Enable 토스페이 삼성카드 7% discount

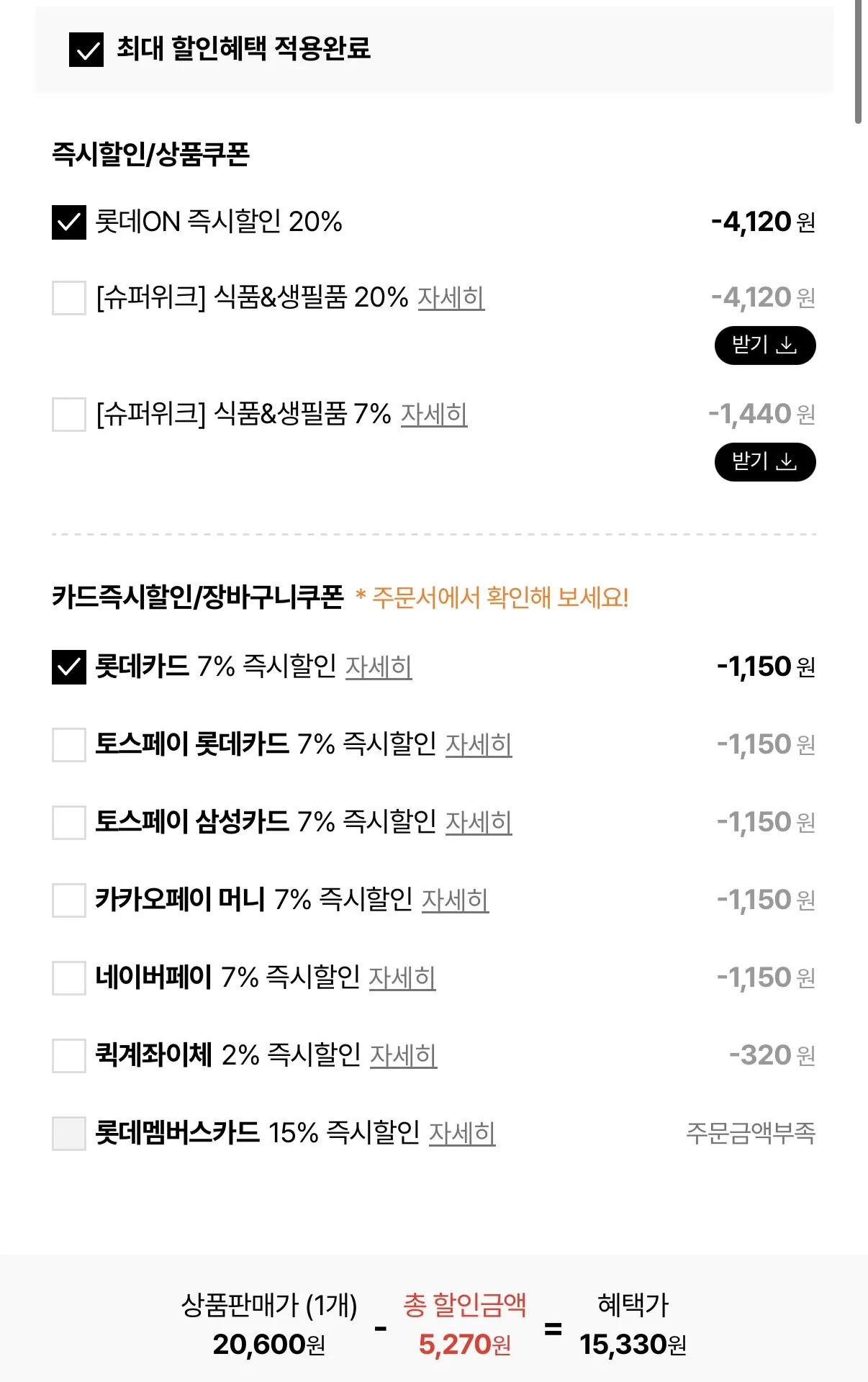tap(68, 821)
